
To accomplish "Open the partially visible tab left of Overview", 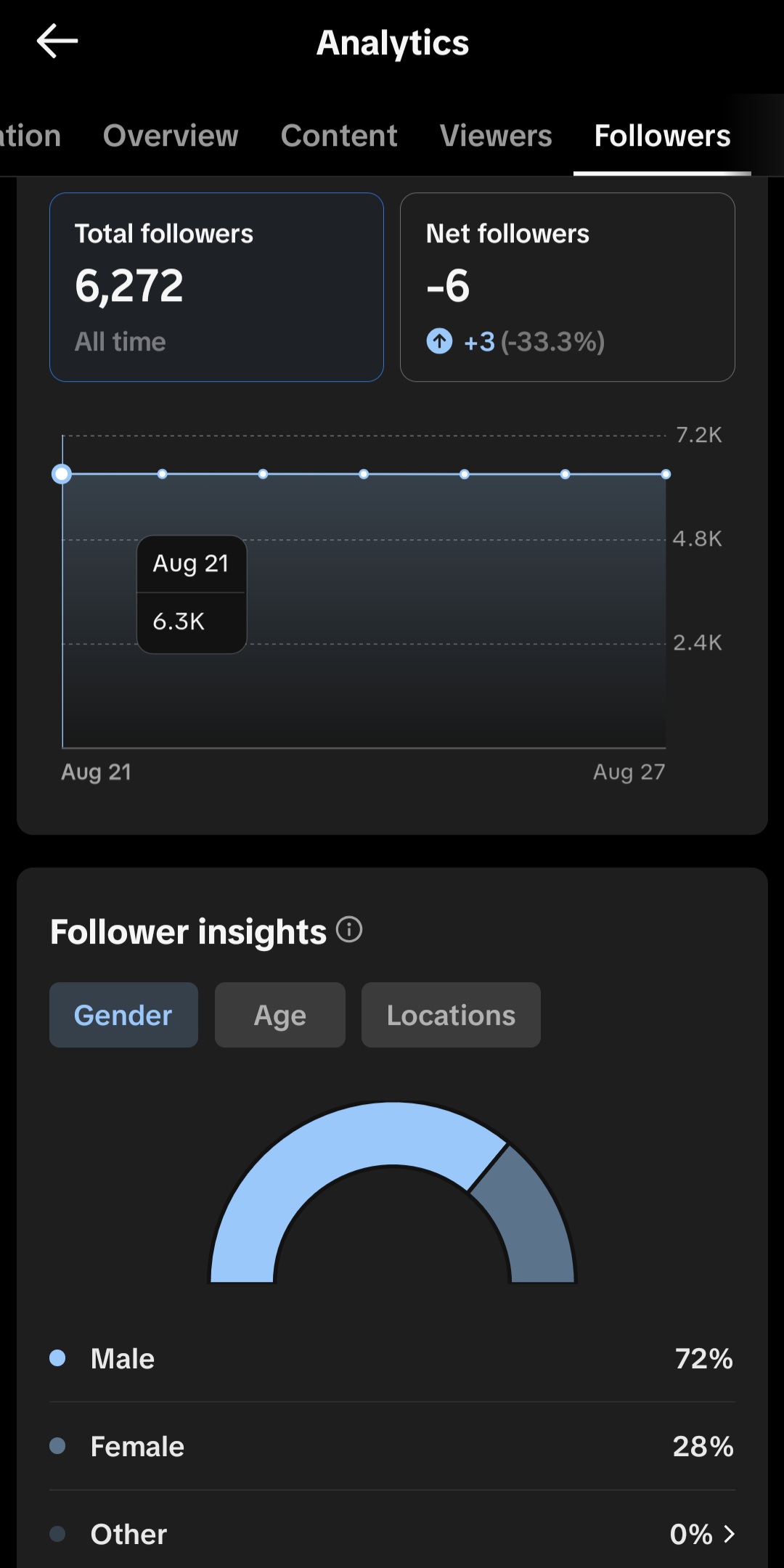I will [30, 136].
